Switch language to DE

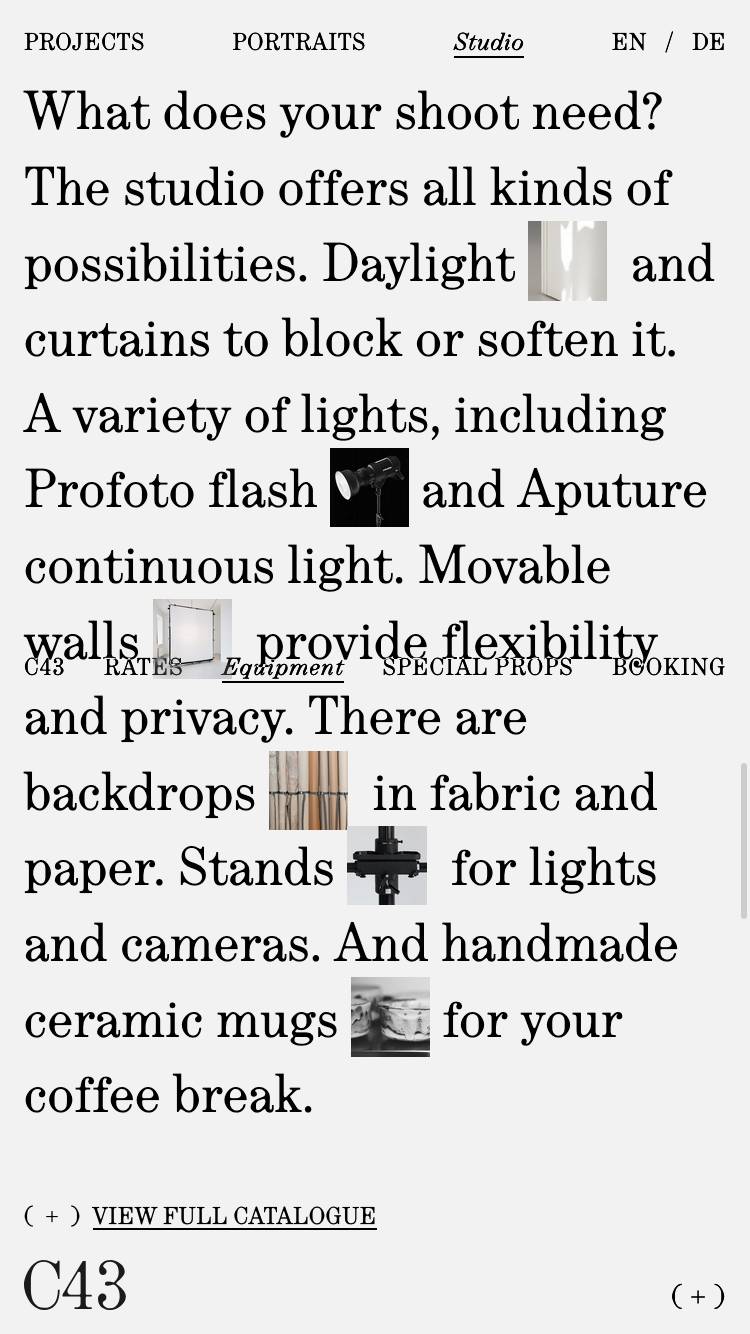click(708, 42)
